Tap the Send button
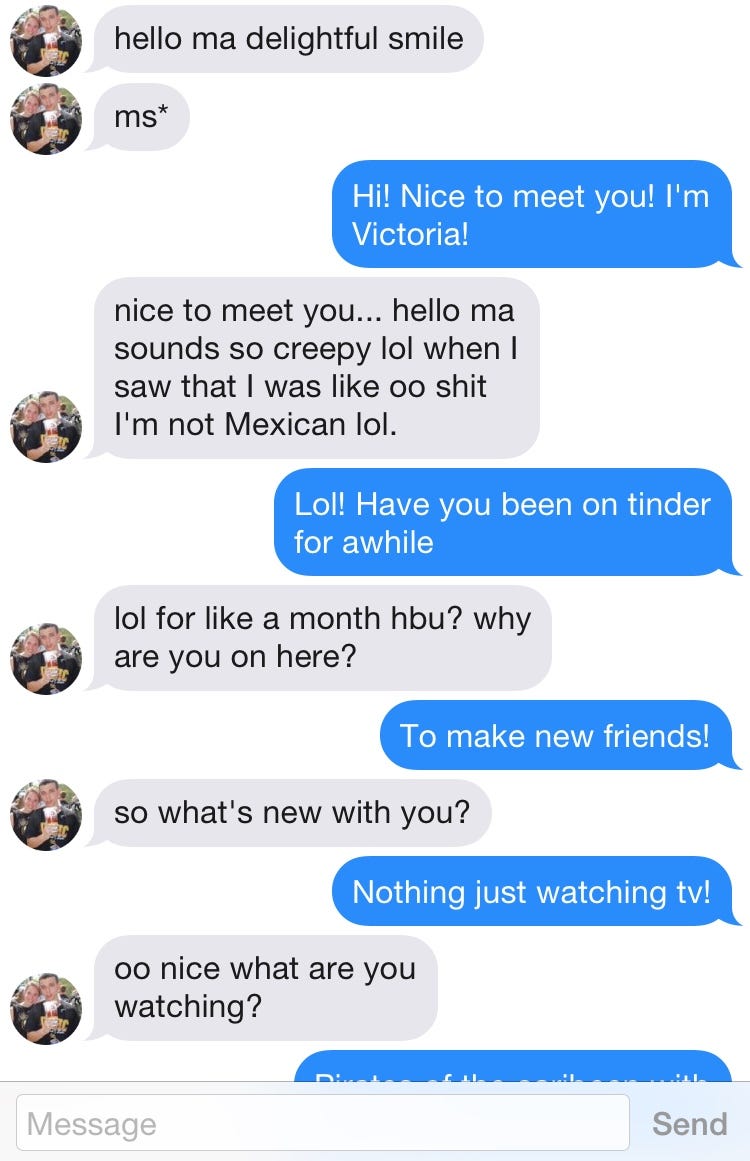Viewport: 750px width, 1161px height. 689,1123
